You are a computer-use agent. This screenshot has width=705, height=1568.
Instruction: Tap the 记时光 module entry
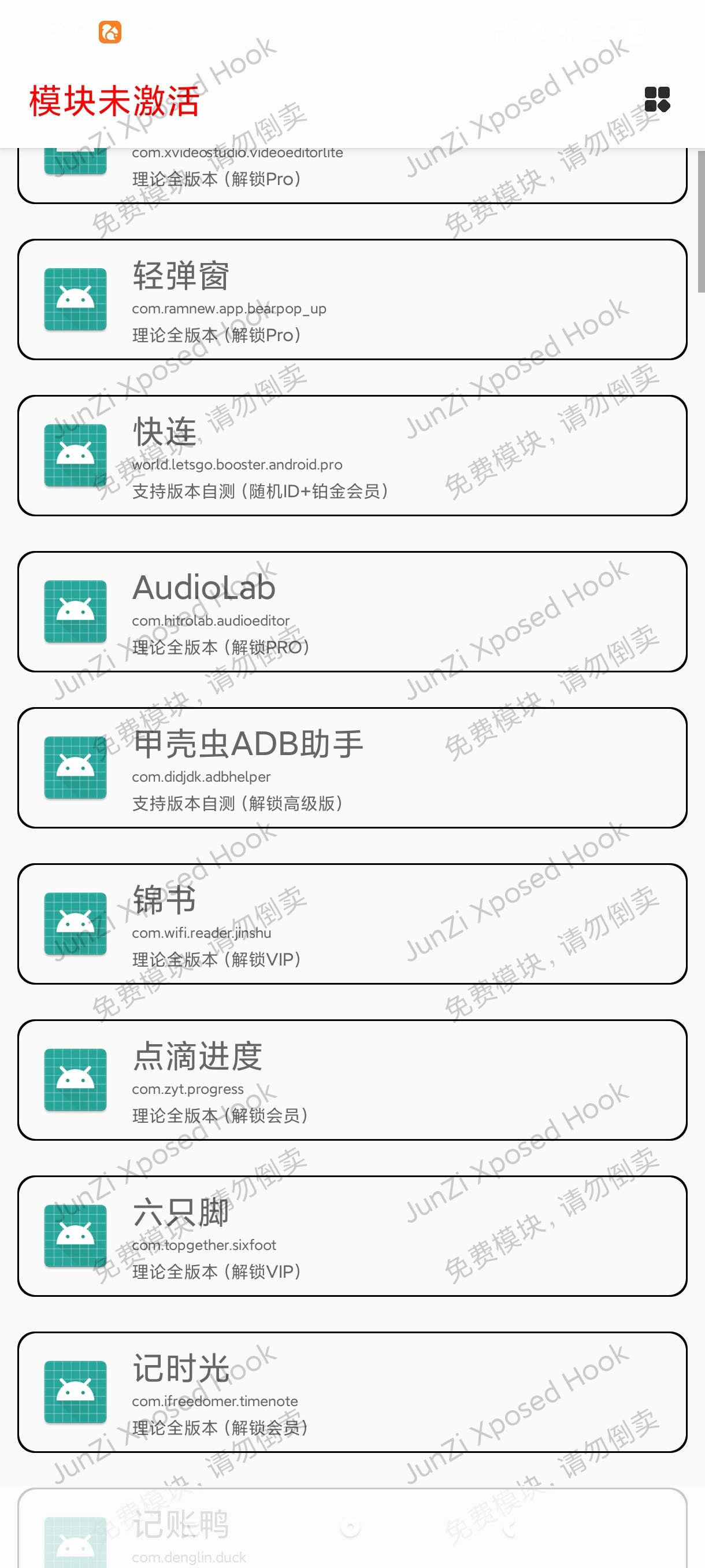[x=352, y=1392]
